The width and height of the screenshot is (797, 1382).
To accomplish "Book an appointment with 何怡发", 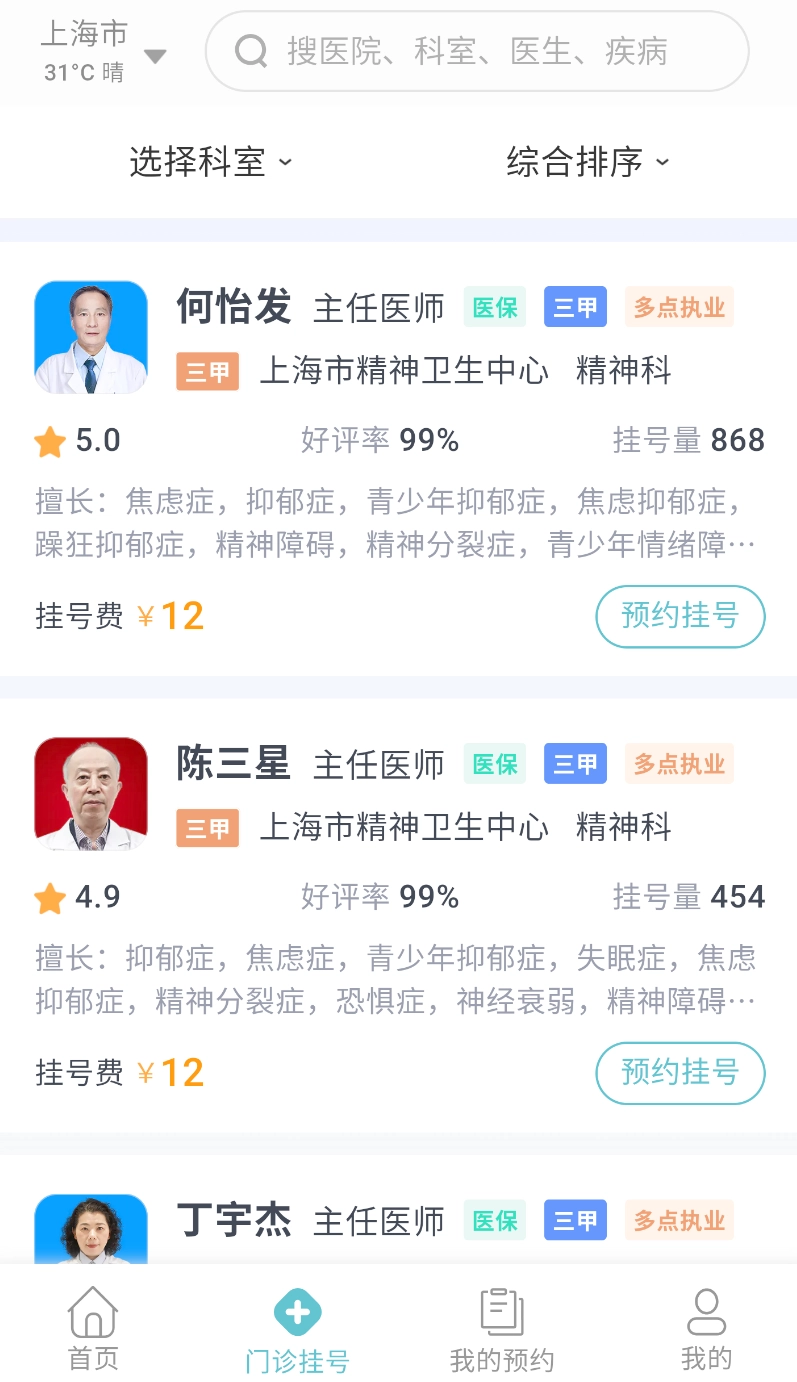I will [x=680, y=616].
